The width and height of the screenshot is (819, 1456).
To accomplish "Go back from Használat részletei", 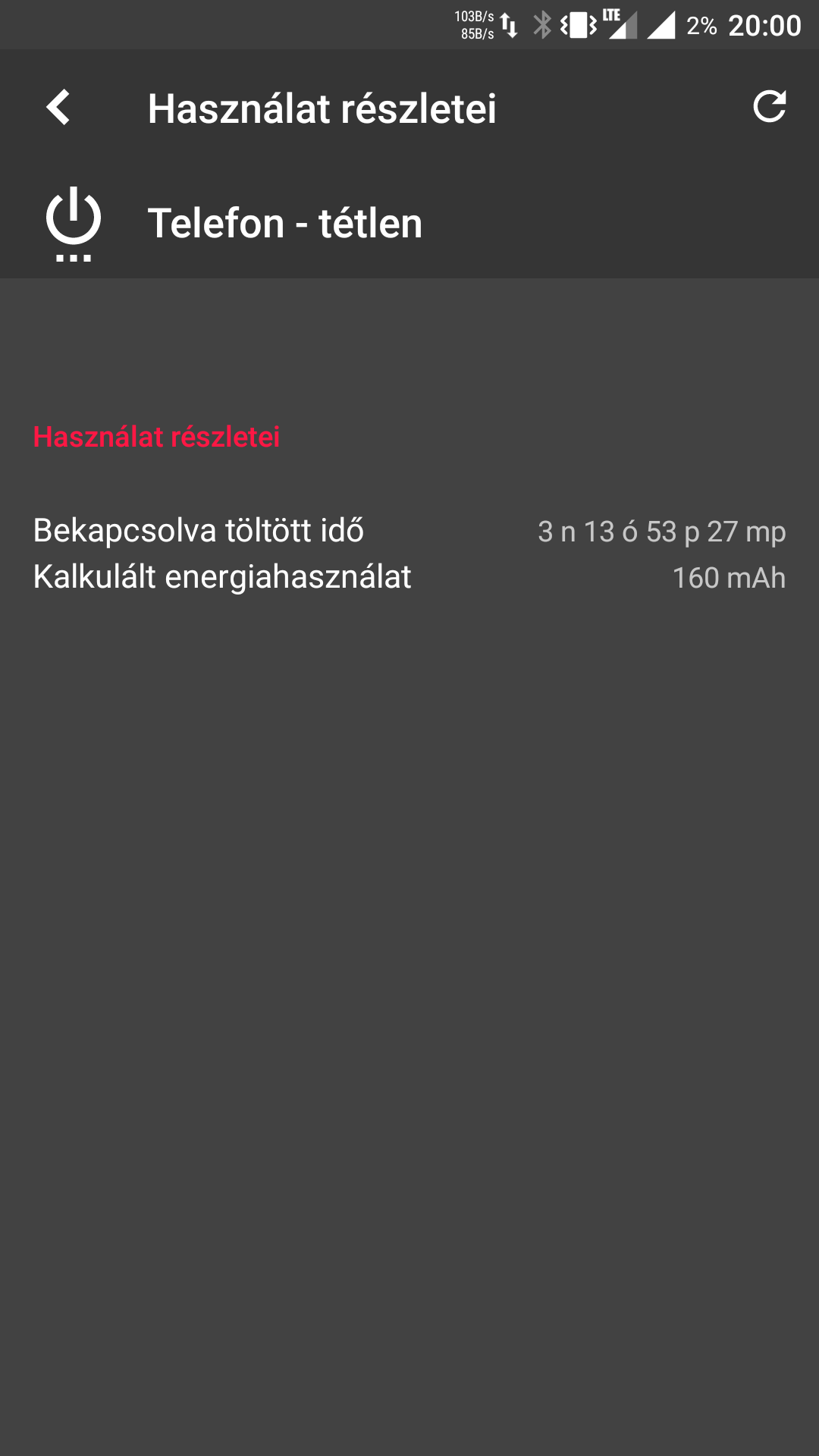I will tap(58, 108).
